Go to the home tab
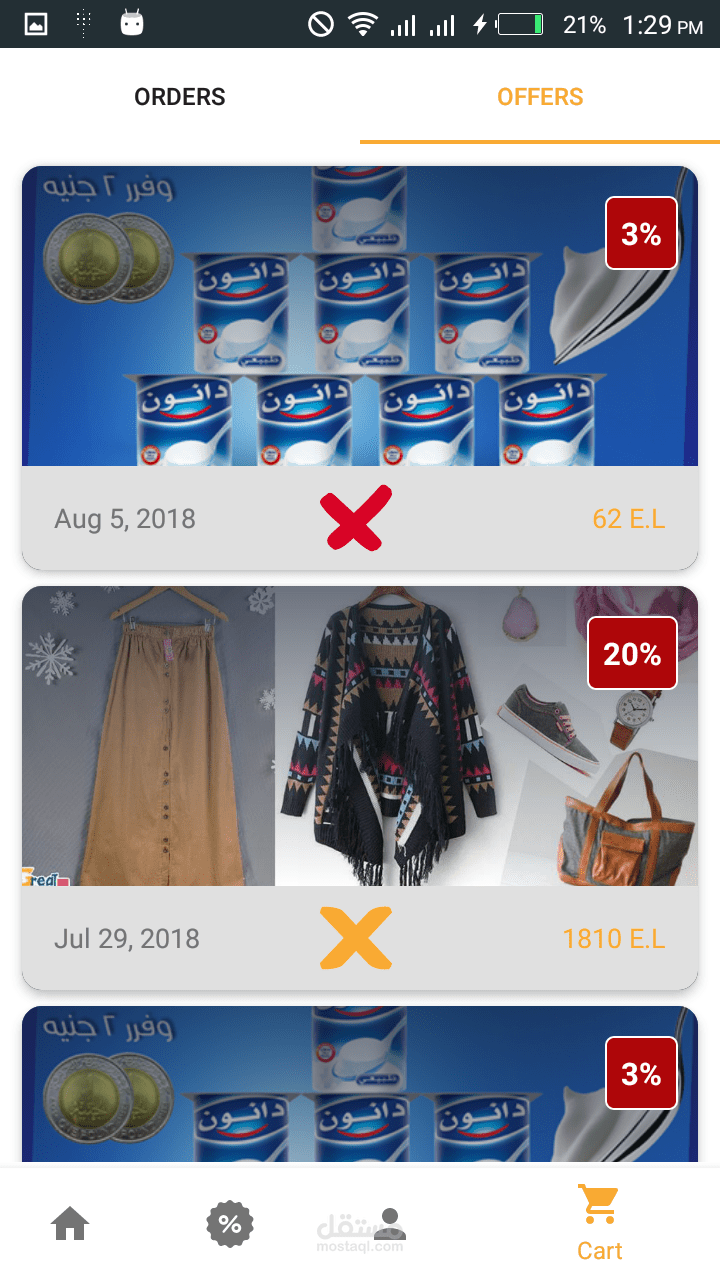Viewport: 720px width, 1280px height. (x=71, y=1223)
